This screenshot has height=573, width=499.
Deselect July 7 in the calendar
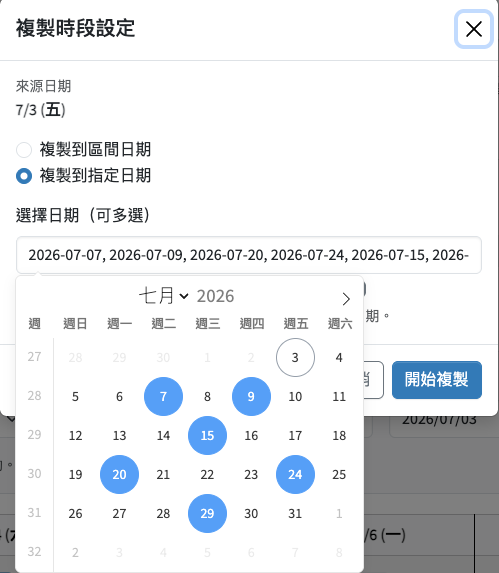pyautogui.click(x=163, y=396)
